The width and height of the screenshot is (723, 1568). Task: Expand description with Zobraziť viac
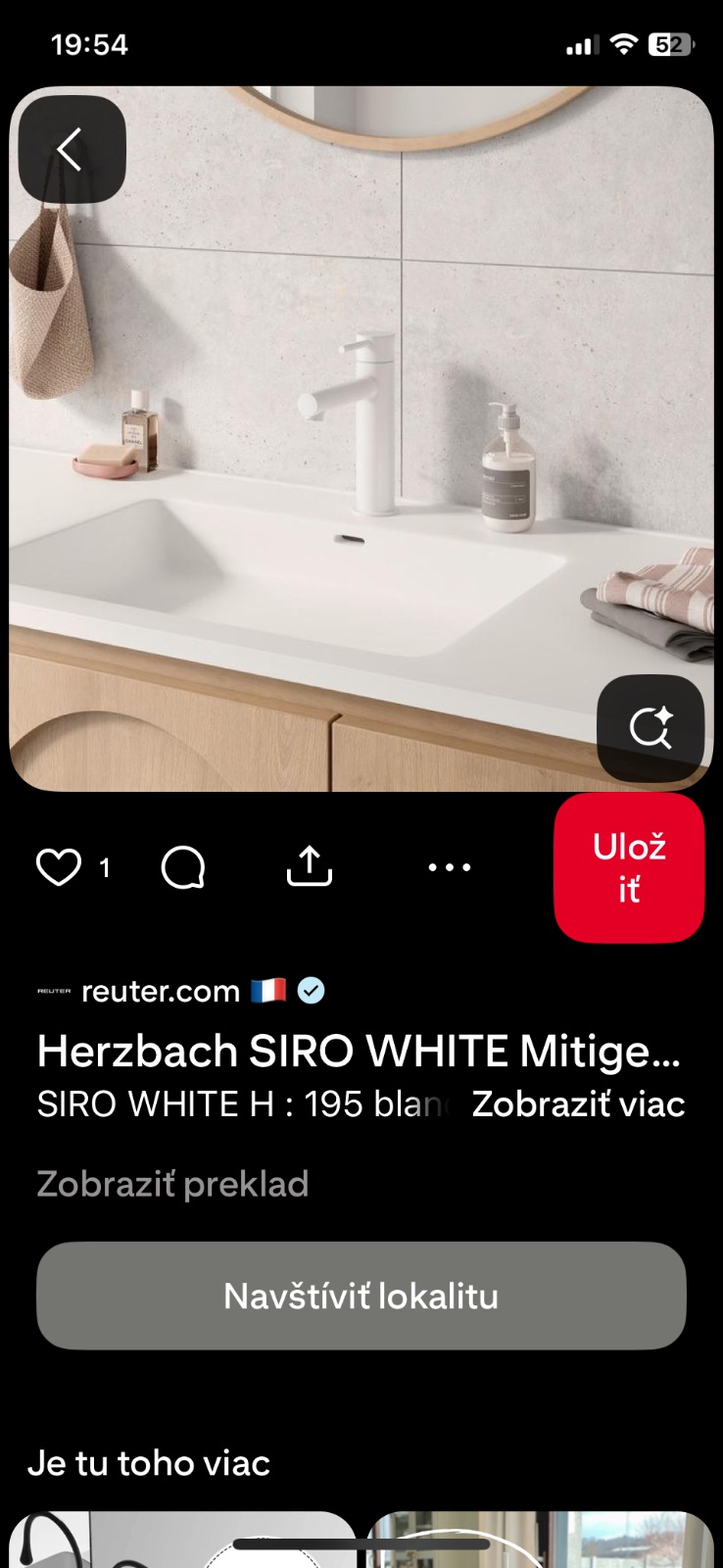click(x=578, y=1104)
